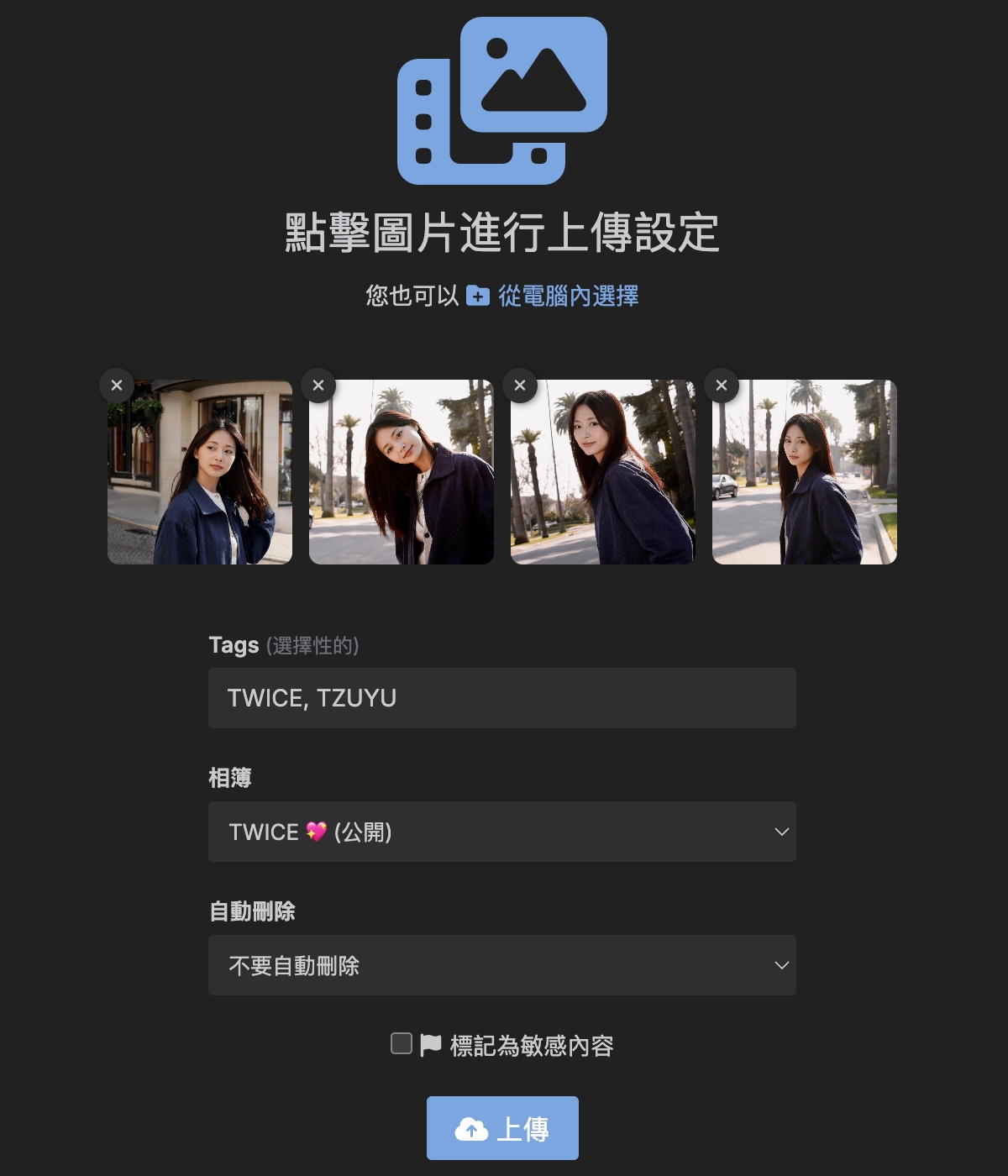
Task: Tap the 從電腦內選擇 link
Action: (x=567, y=296)
